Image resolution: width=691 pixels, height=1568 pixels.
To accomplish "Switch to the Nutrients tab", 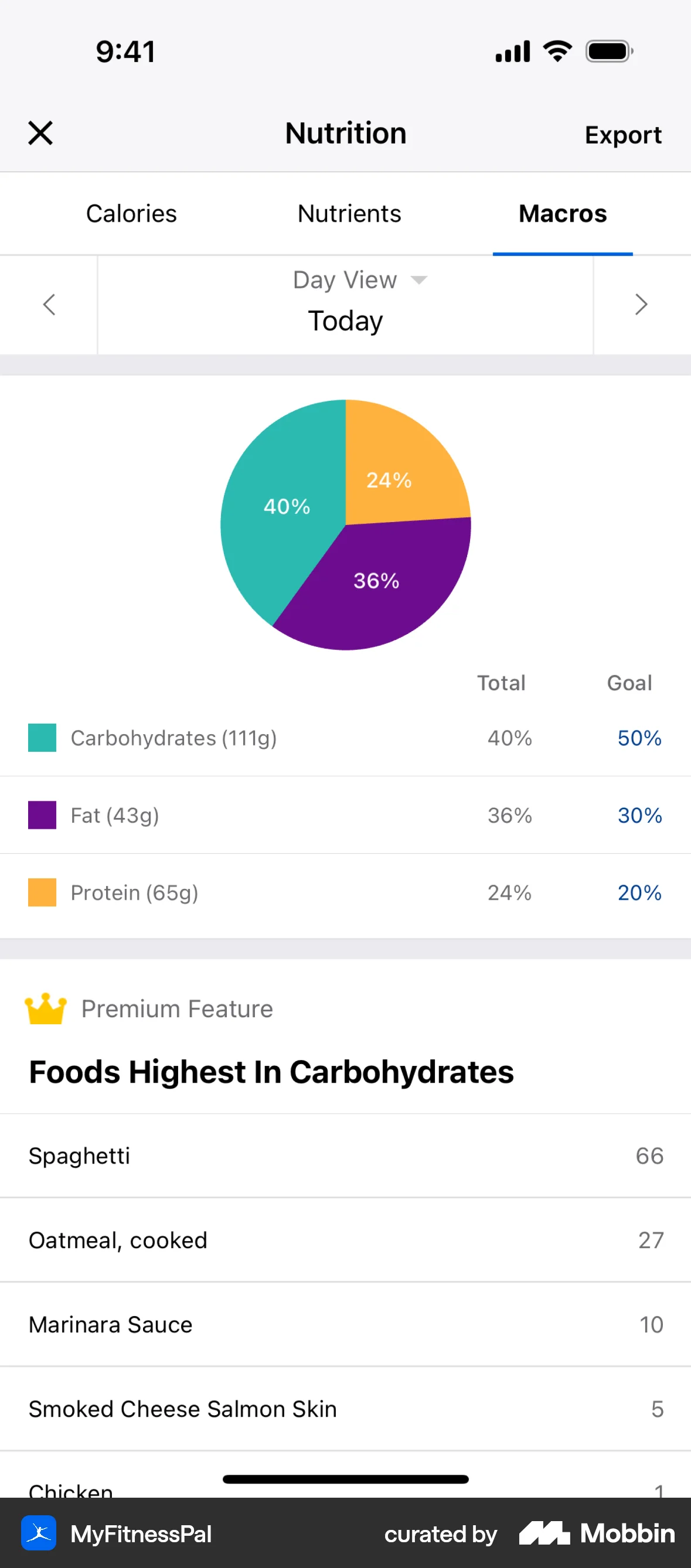I will 348,213.
